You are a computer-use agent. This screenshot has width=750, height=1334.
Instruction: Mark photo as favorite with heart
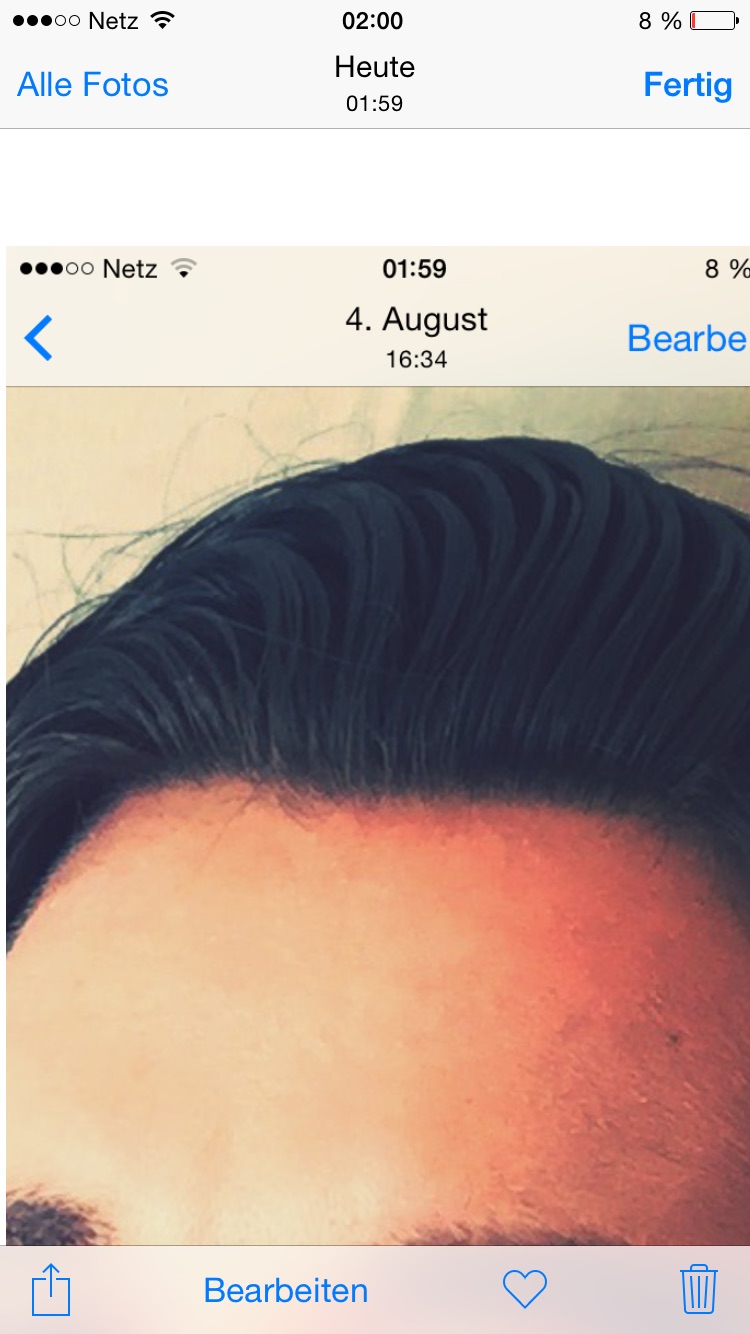525,1290
